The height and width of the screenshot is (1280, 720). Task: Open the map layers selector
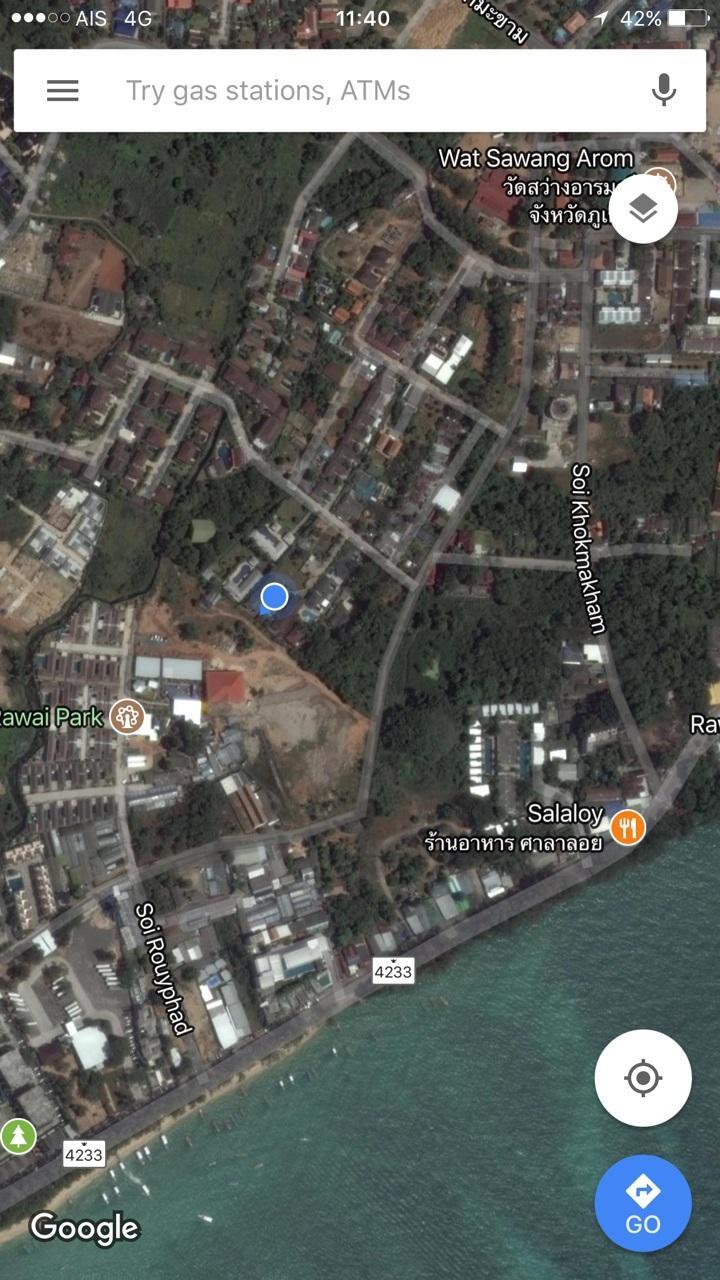pos(643,208)
